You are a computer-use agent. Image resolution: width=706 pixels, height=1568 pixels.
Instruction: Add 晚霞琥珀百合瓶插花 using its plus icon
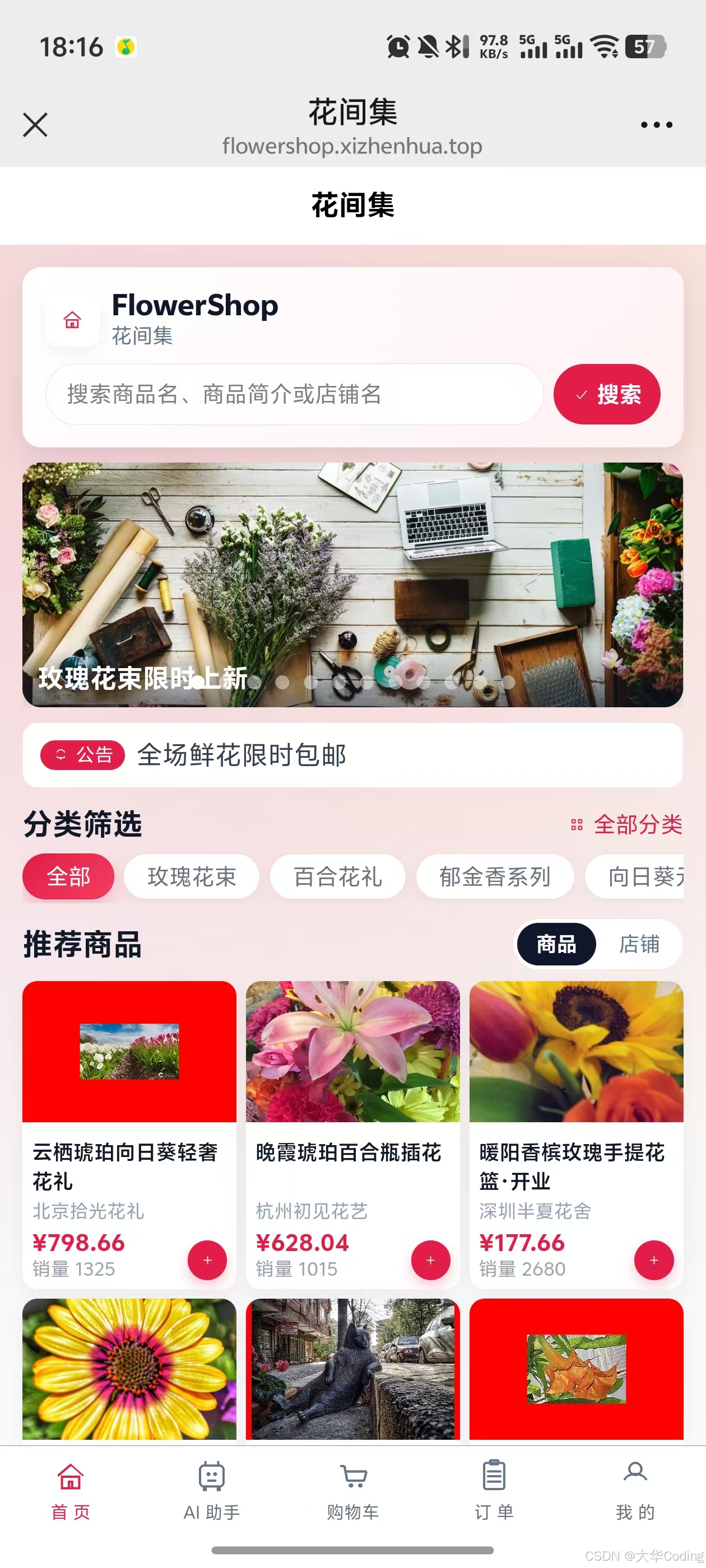point(431,1261)
